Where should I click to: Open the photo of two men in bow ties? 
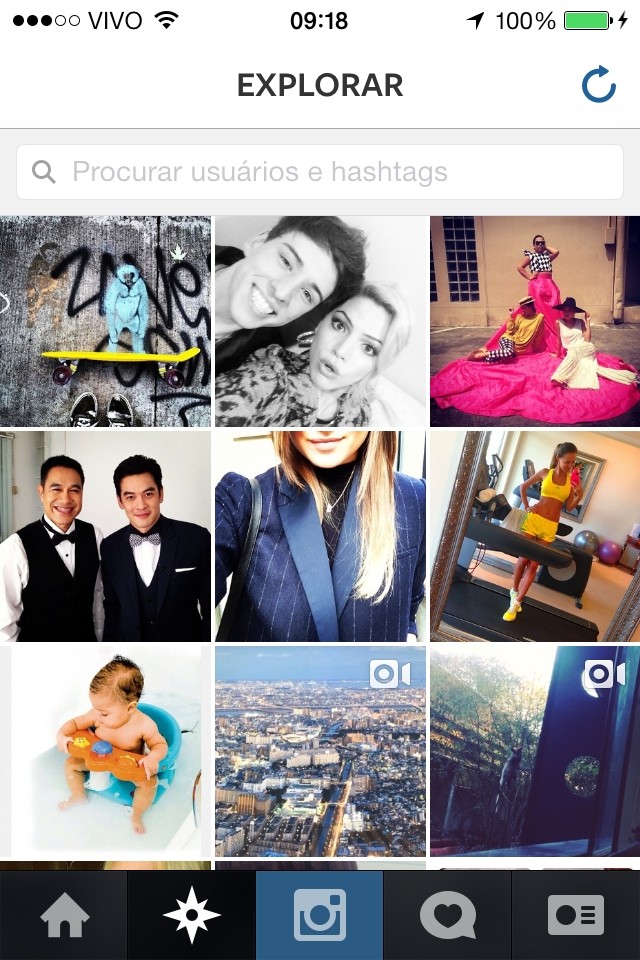pos(105,536)
